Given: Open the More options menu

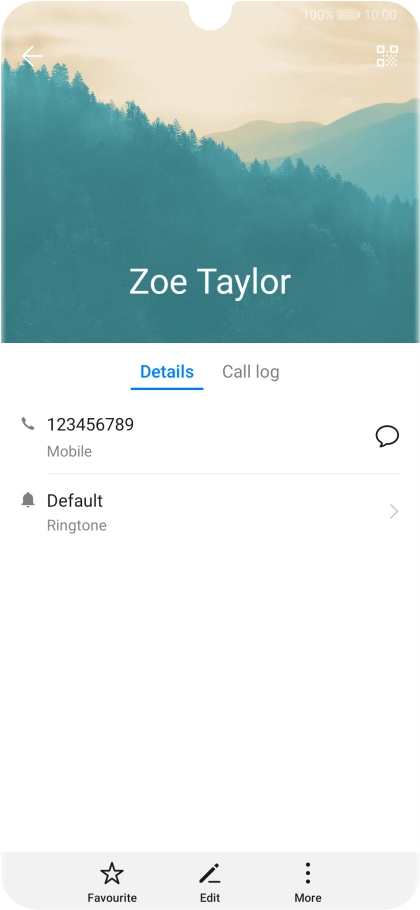Looking at the screenshot, I should pyautogui.click(x=308, y=882).
